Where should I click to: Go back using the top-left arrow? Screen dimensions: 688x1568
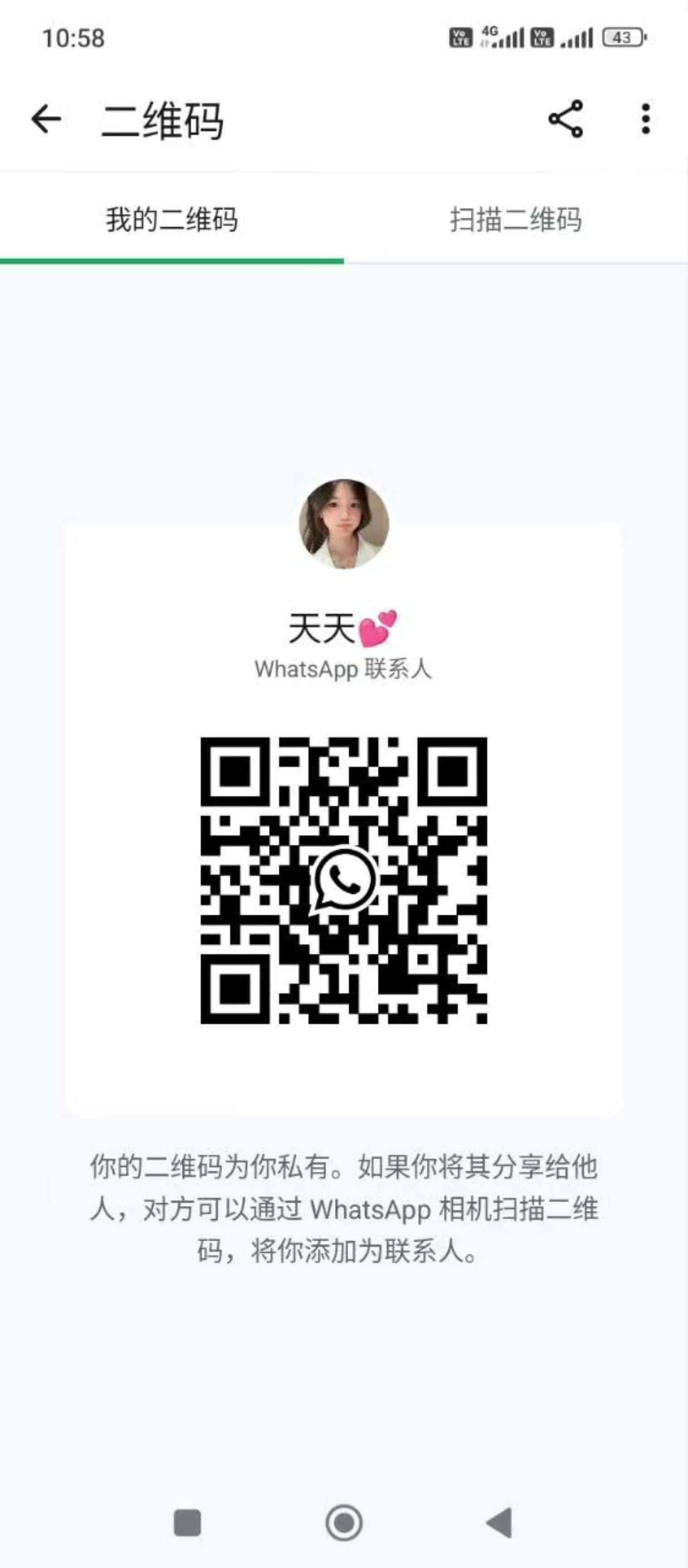(x=46, y=119)
